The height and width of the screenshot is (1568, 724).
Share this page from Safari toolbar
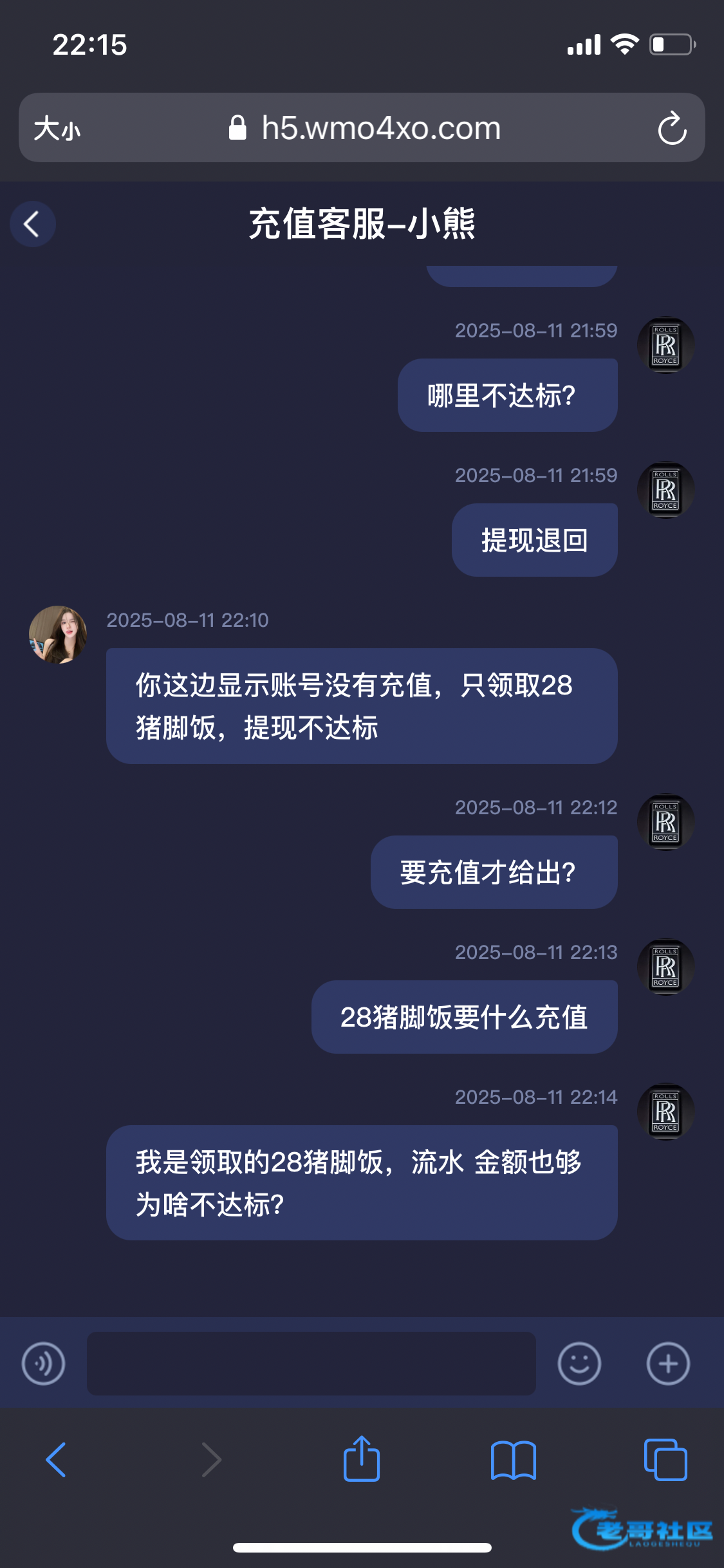pyautogui.click(x=362, y=1460)
